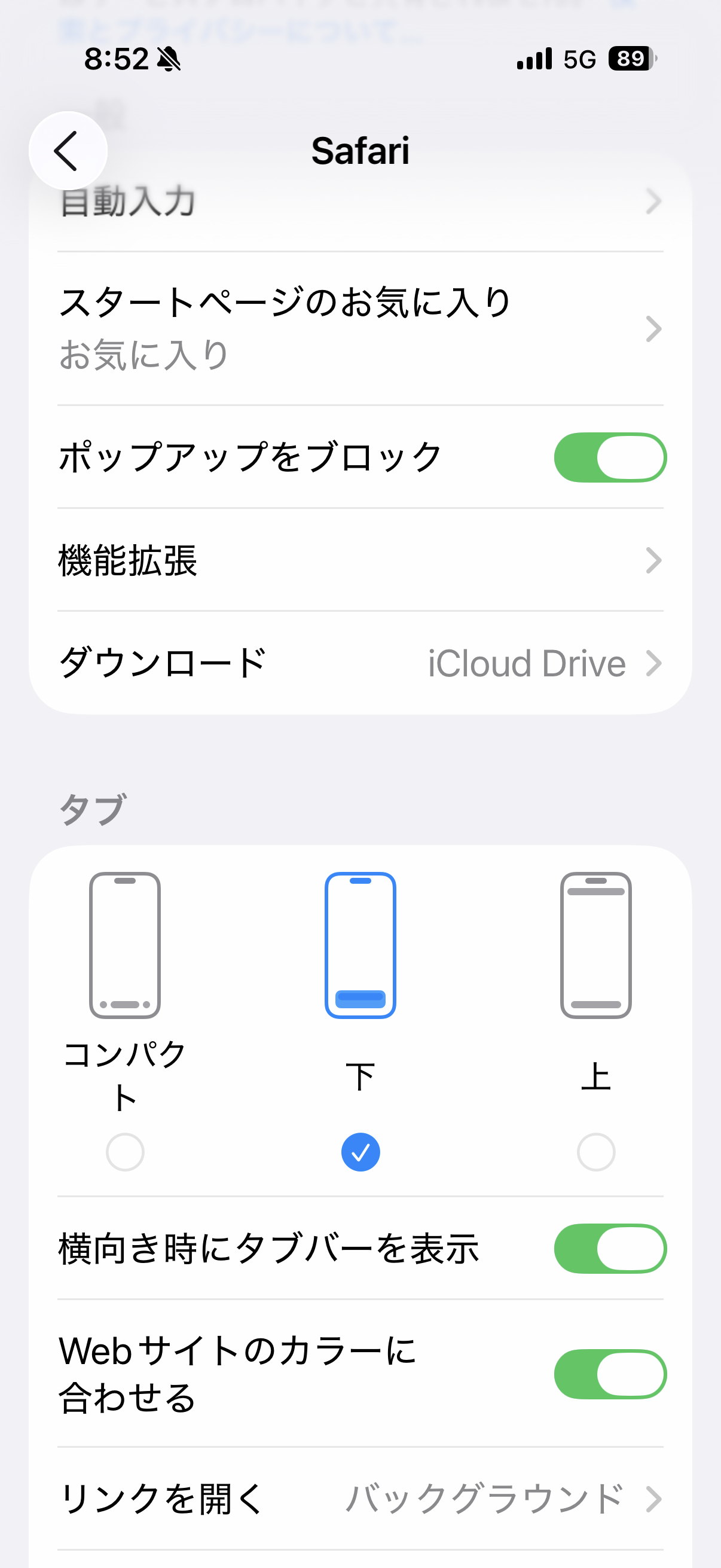Open ダウンロード location setting
The height and width of the screenshot is (1568, 721).
click(x=359, y=663)
